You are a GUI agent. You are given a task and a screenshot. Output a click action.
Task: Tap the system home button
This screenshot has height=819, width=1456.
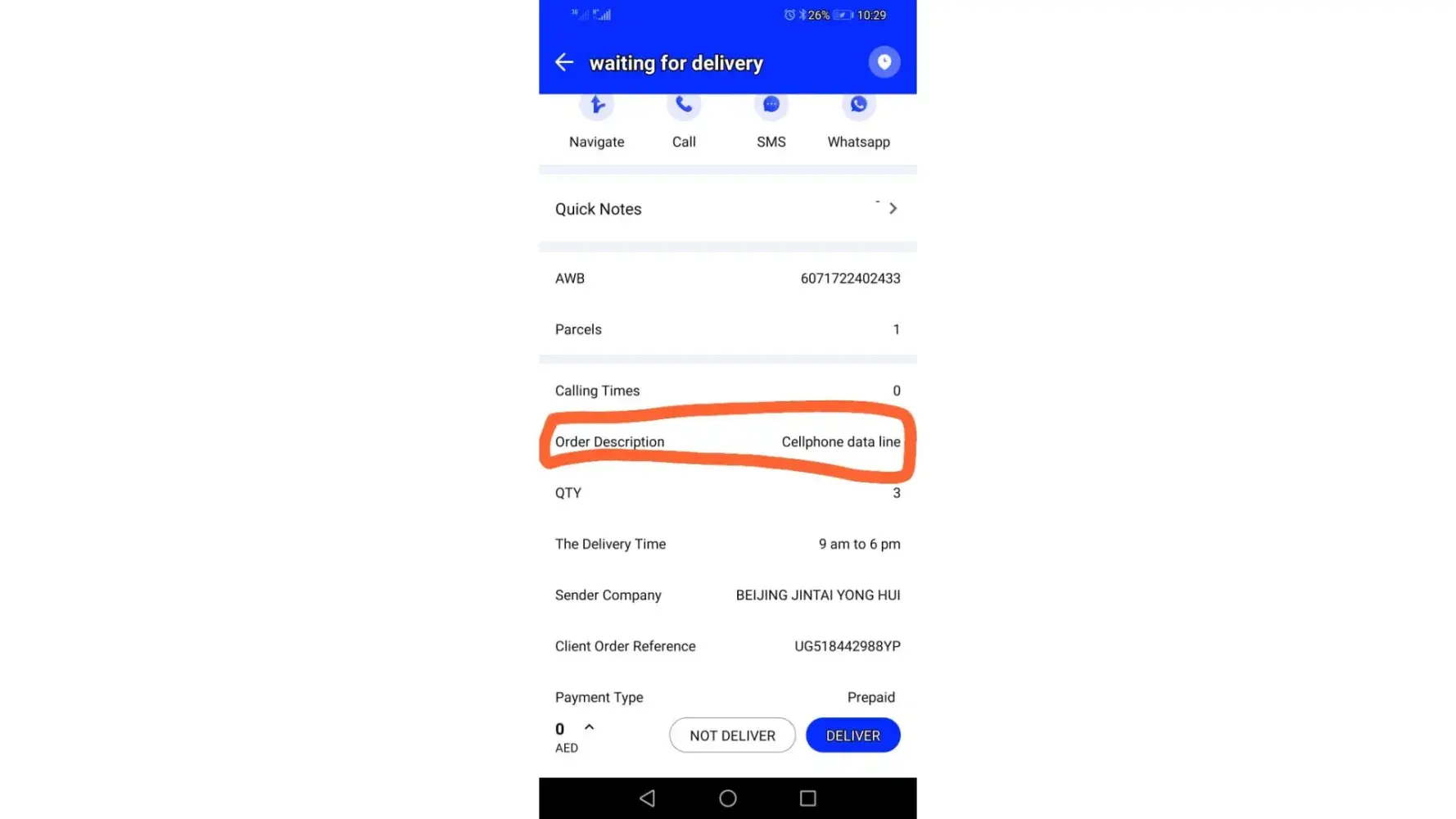coord(727,798)
